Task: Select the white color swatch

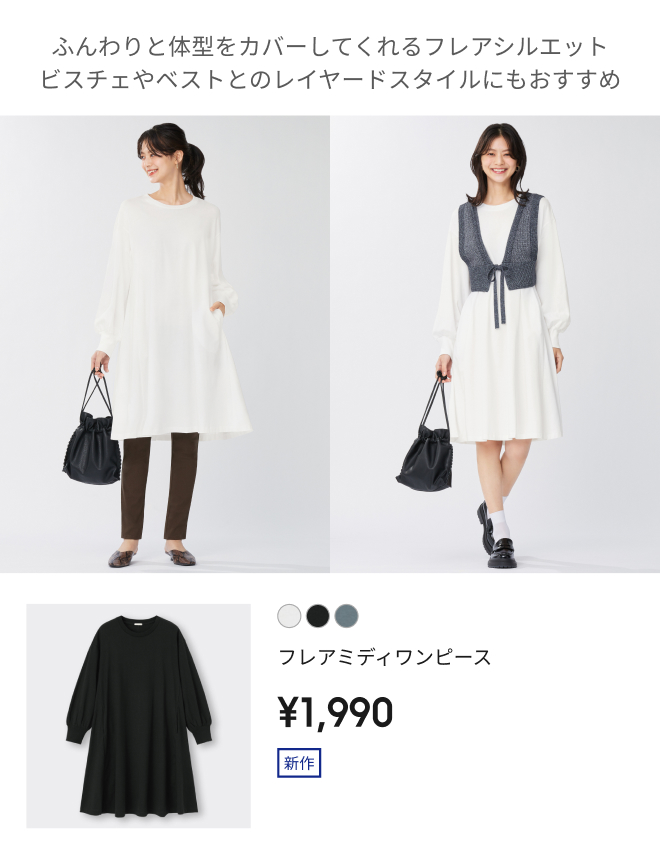Action: 289,615
